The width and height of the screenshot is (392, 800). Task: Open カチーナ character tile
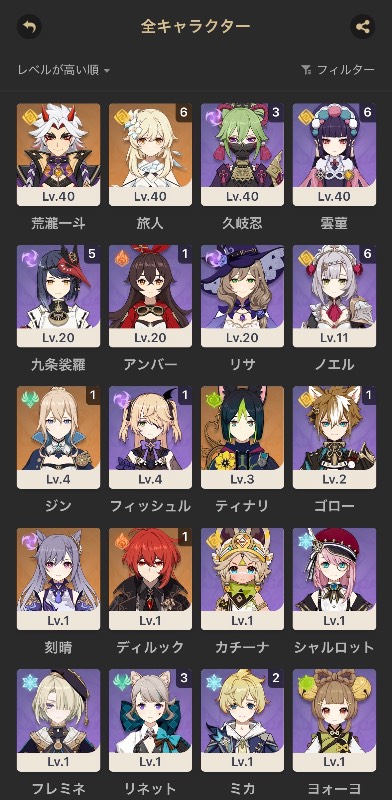[242, 579]
